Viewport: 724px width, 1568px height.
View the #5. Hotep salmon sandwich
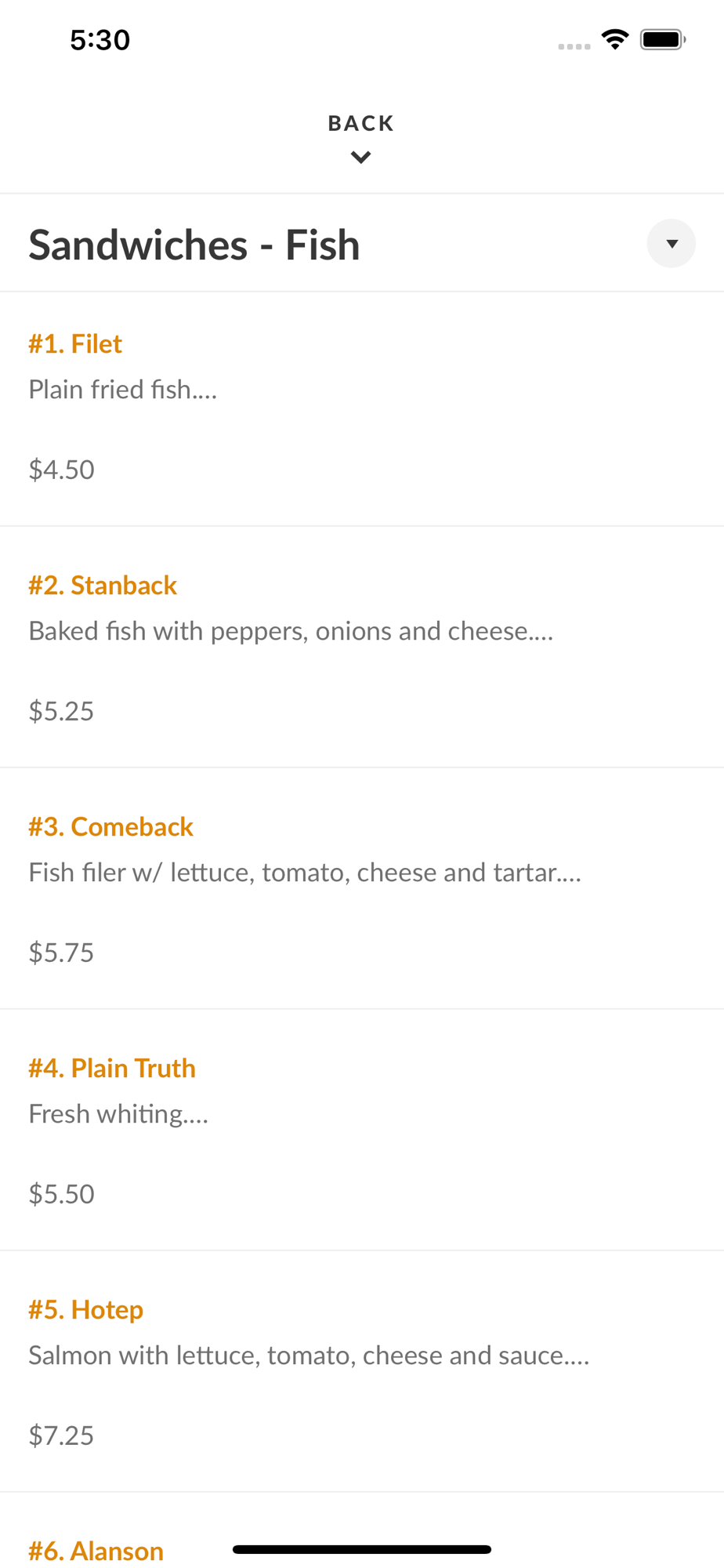362,1371
